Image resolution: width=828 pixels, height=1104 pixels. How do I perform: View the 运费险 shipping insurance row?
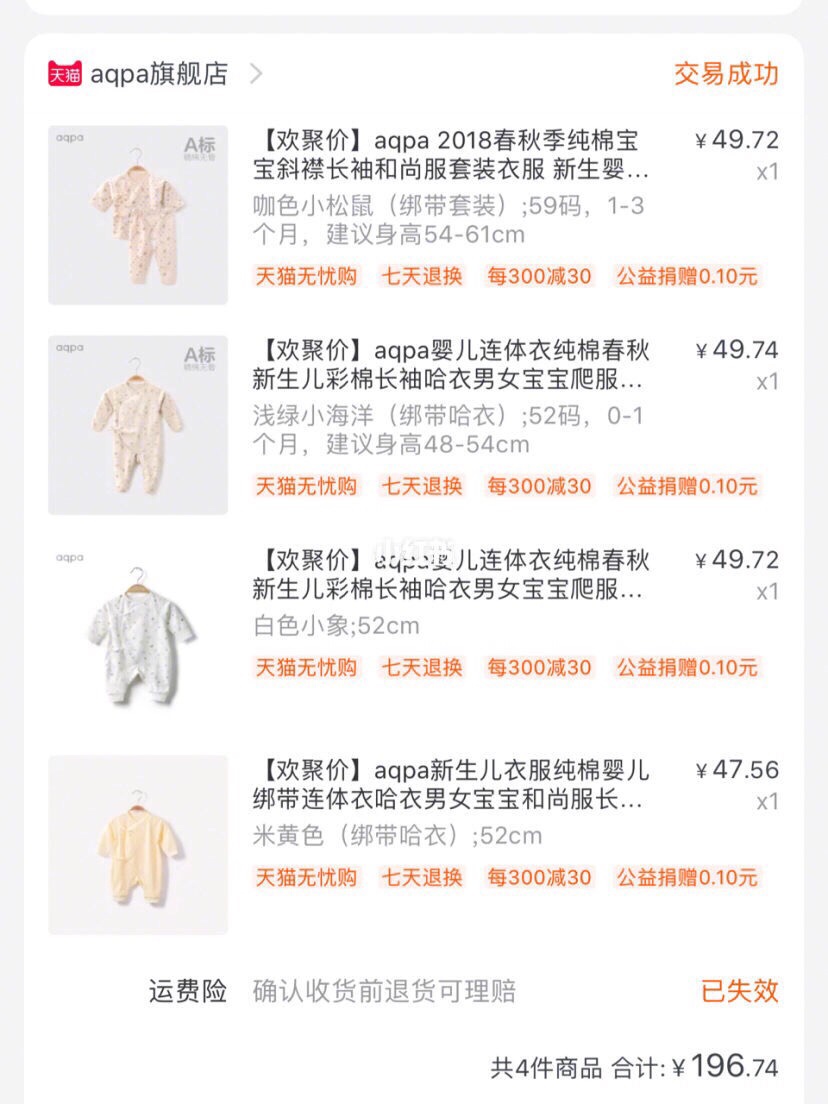(x=414, y=991)
